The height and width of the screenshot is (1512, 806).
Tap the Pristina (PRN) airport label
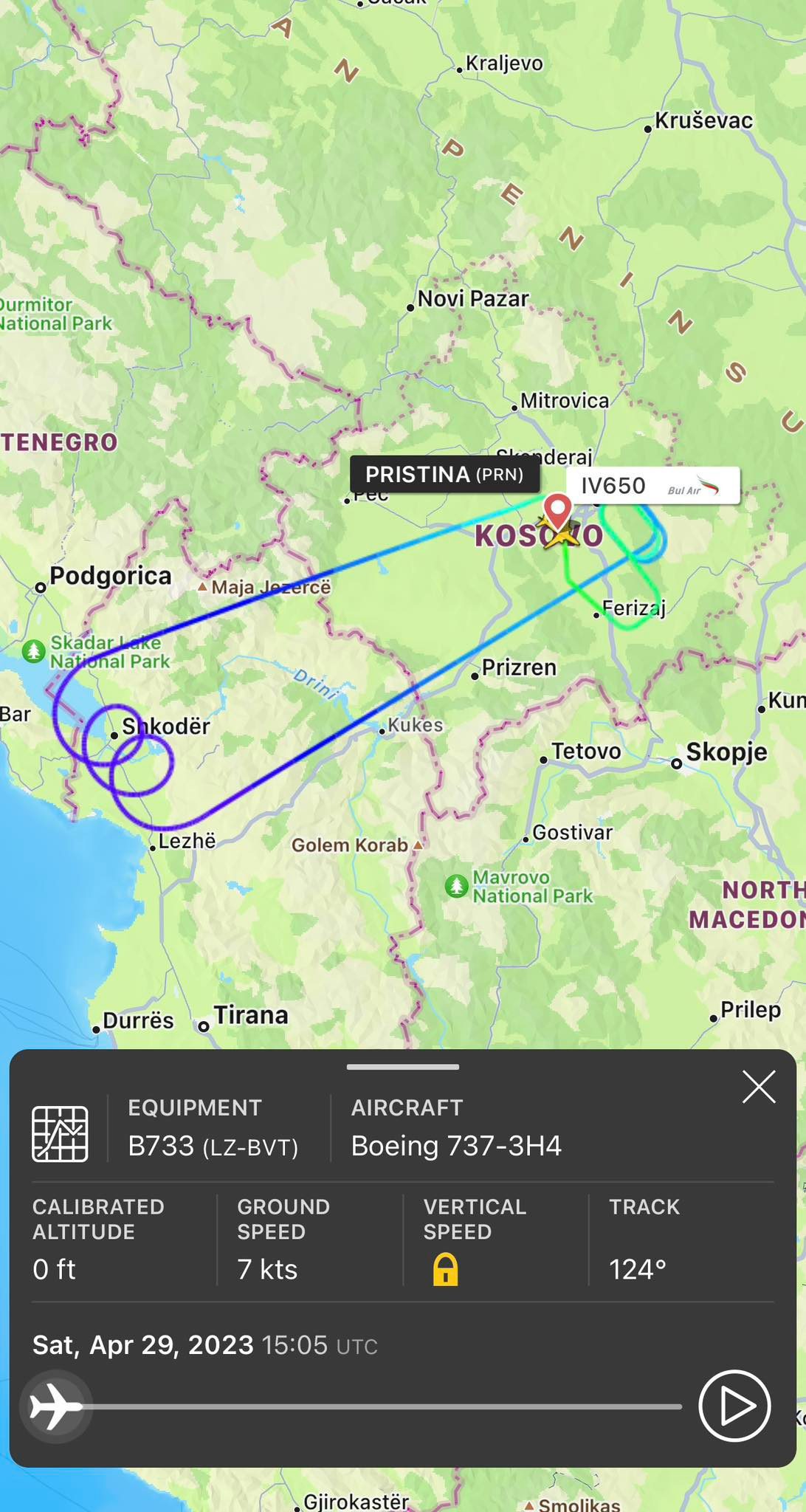click(444, 474)
